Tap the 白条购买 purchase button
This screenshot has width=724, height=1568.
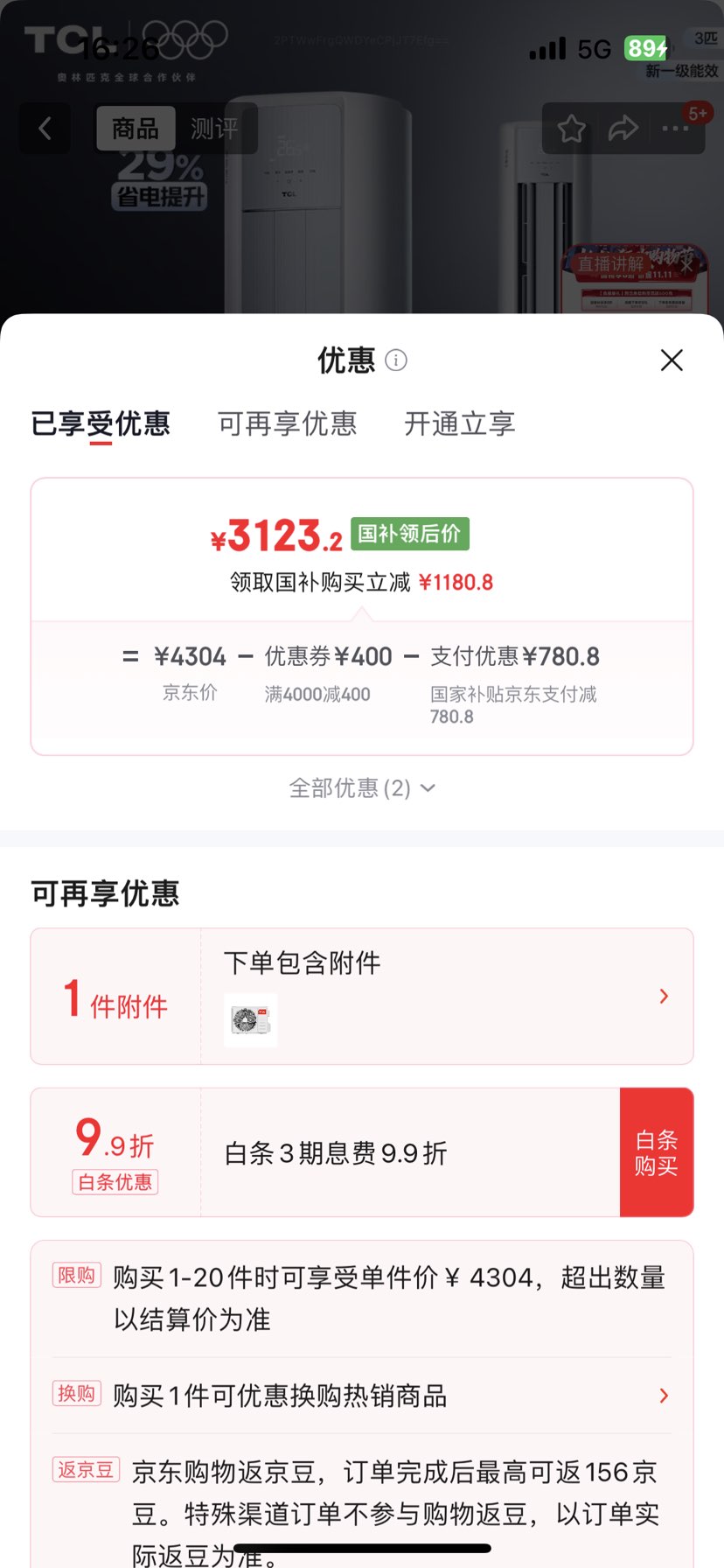point(656,1151)
